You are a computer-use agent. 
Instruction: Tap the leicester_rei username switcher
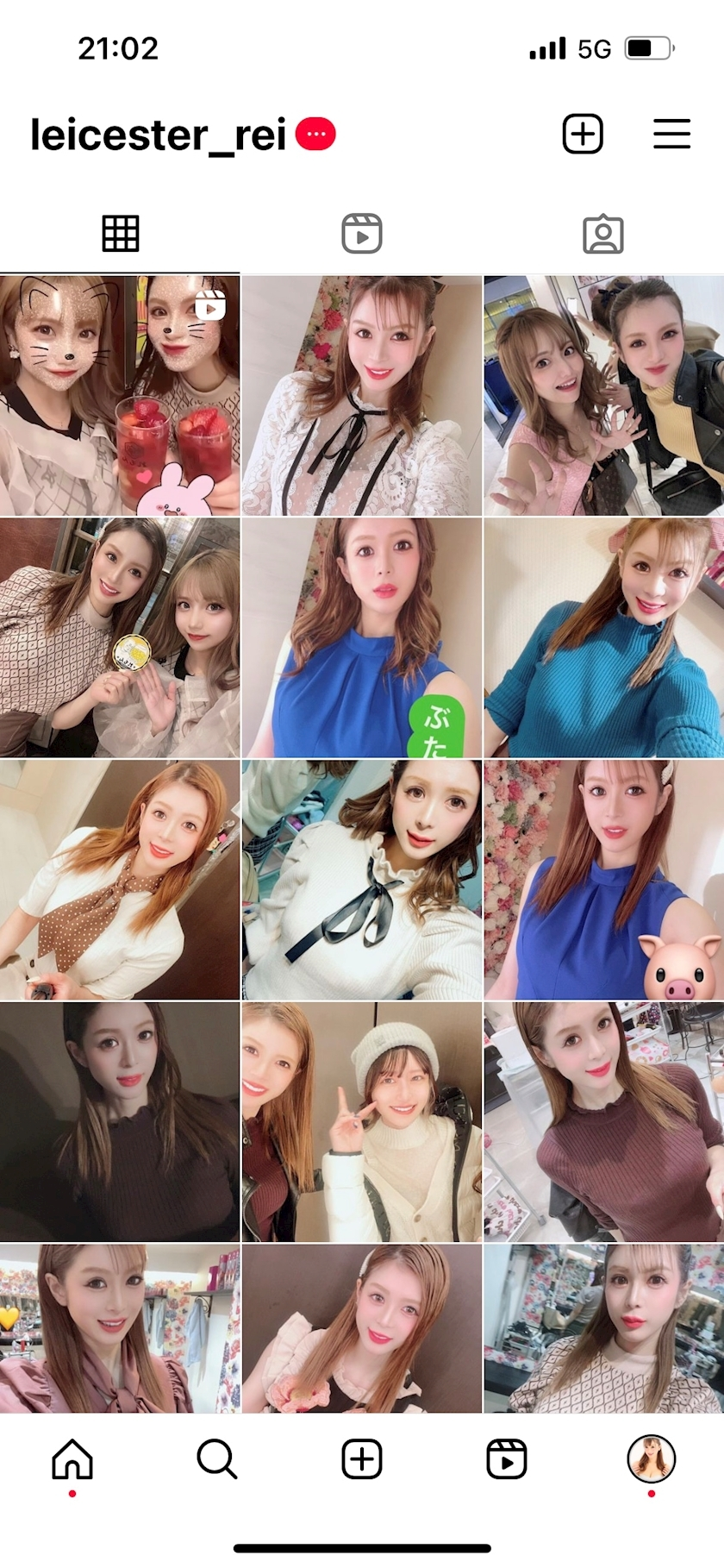[159, 135]
